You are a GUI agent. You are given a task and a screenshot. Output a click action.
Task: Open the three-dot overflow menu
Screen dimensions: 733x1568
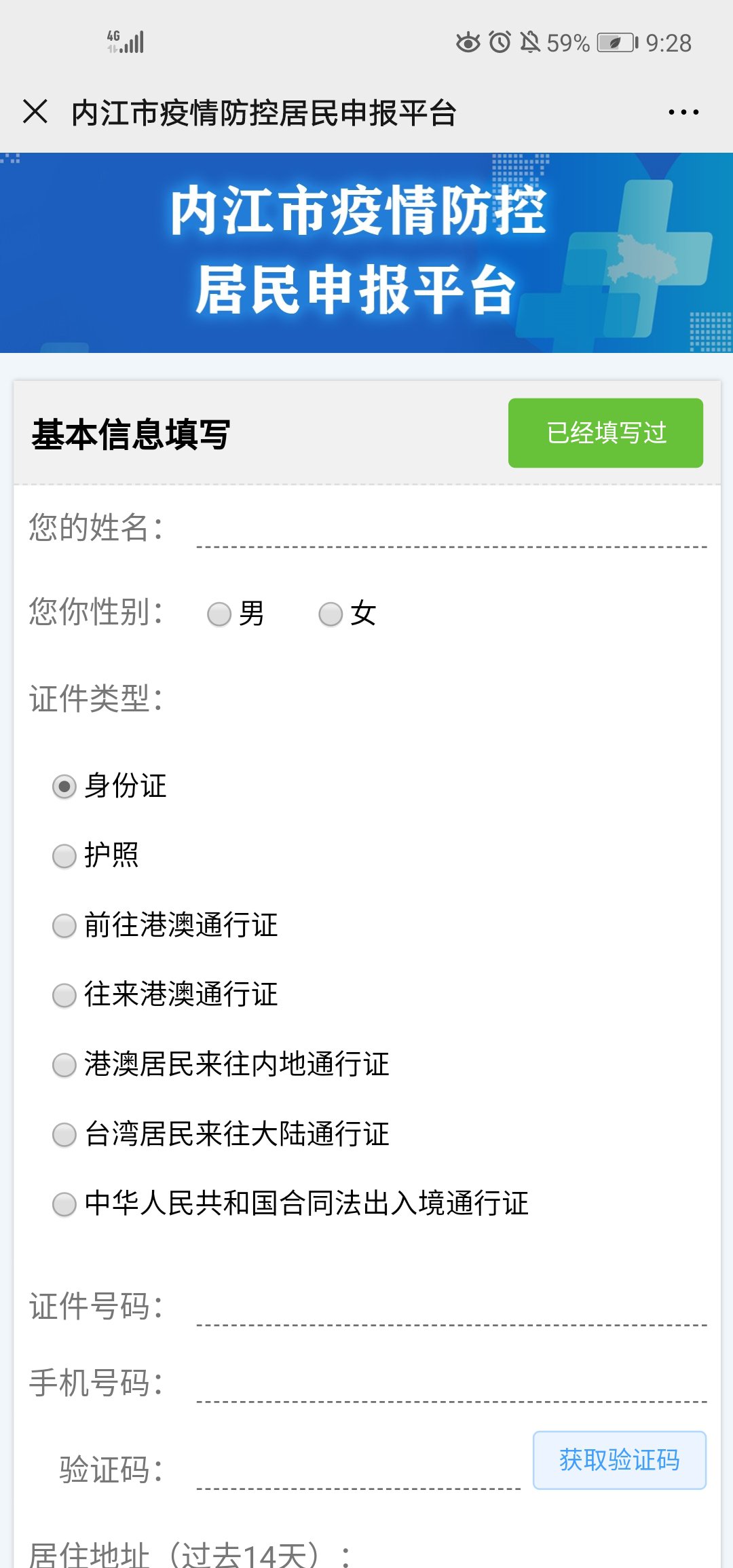(x=683, y=113)
